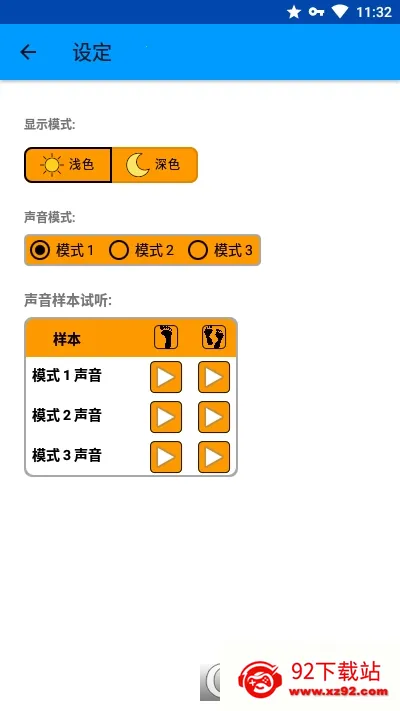Play 模式 1 声音 two-feet sample
Viewport: 400px width, 711px height.
214,377
